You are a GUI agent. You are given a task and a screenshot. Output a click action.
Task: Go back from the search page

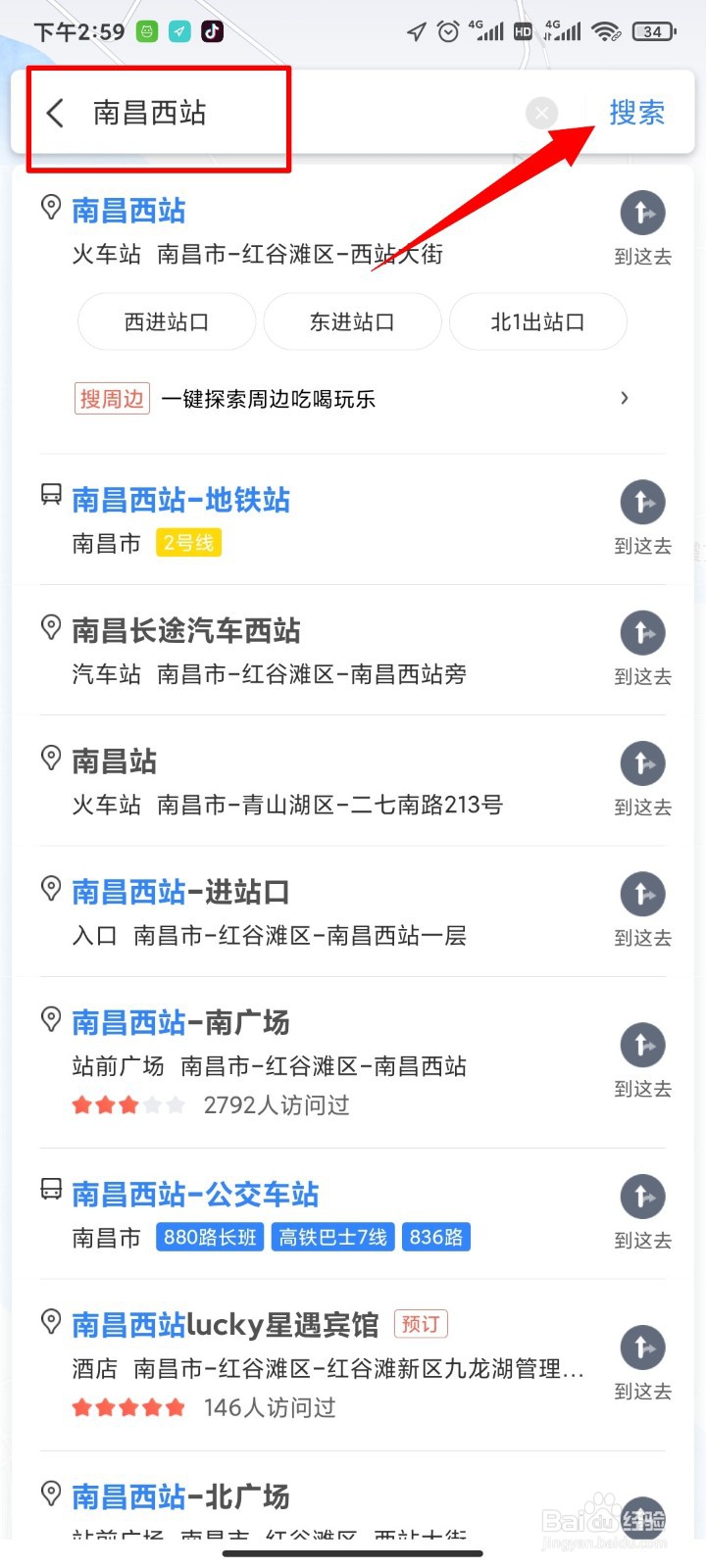click(x=56, y=114)
